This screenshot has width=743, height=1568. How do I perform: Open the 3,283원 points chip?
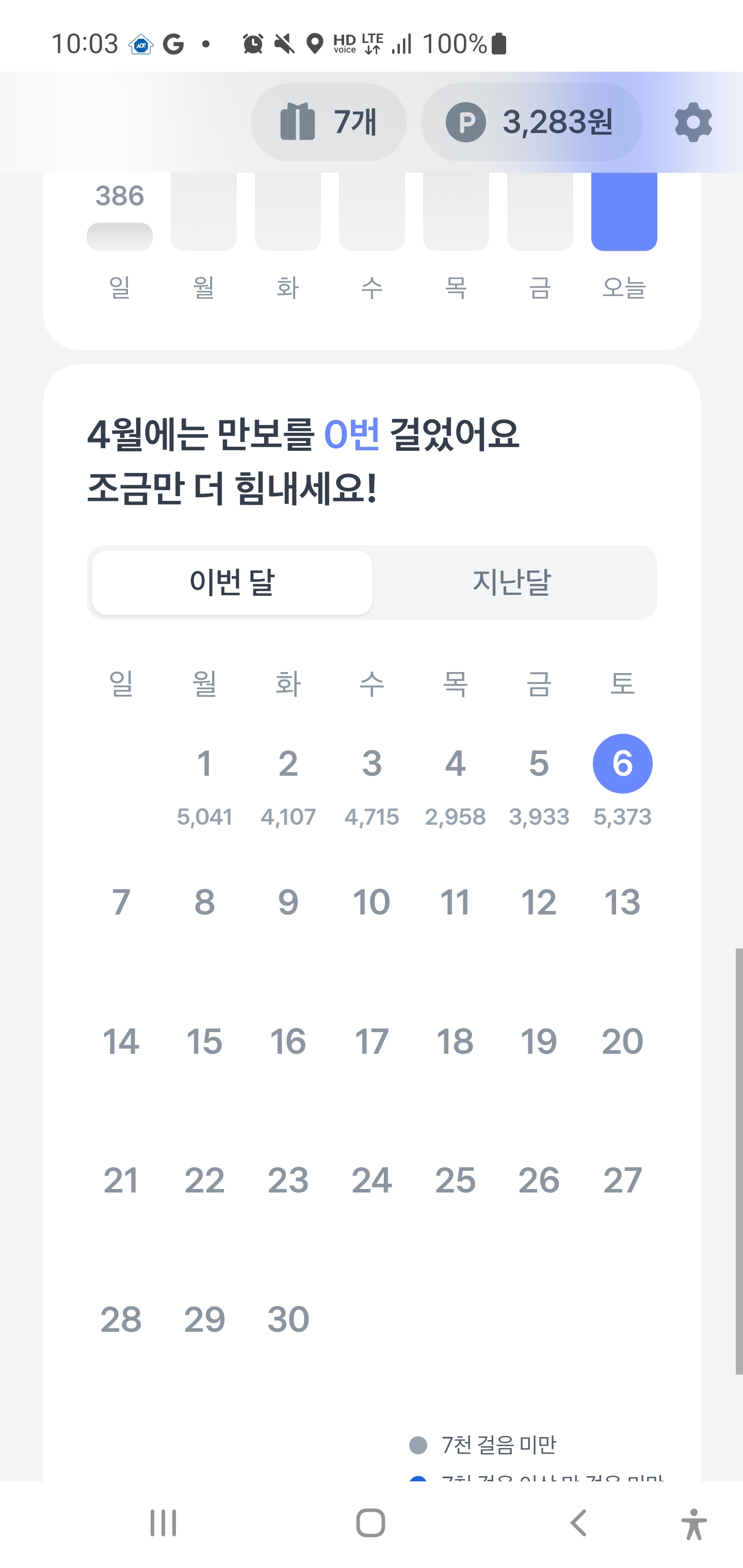coord(531,122)
